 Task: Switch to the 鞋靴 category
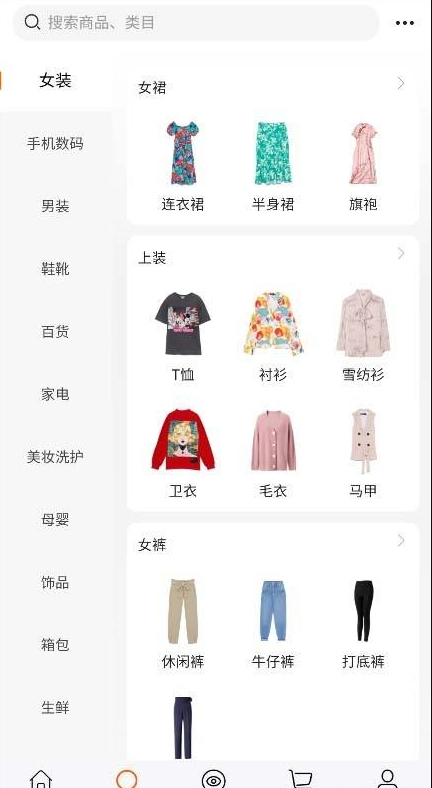pyautogui.click(x=55, y=269)
